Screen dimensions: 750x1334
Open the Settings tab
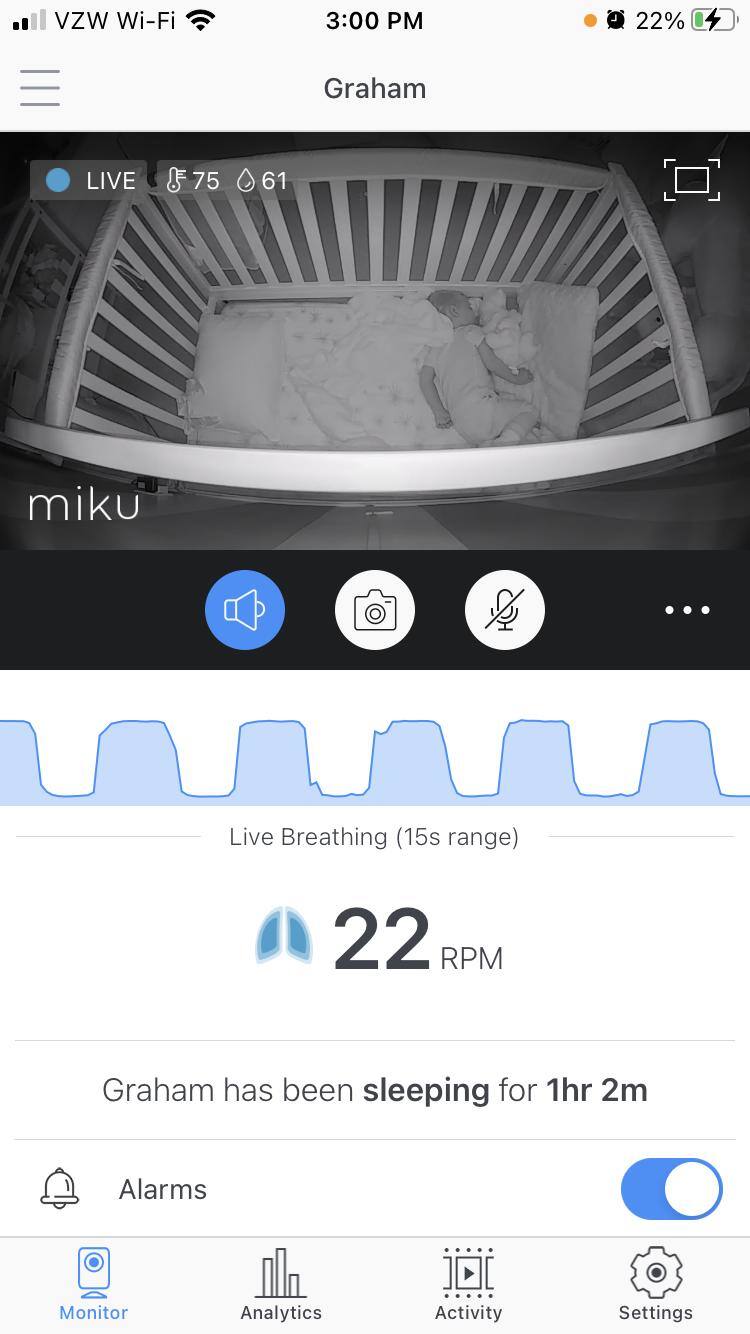click(656, 1286)
